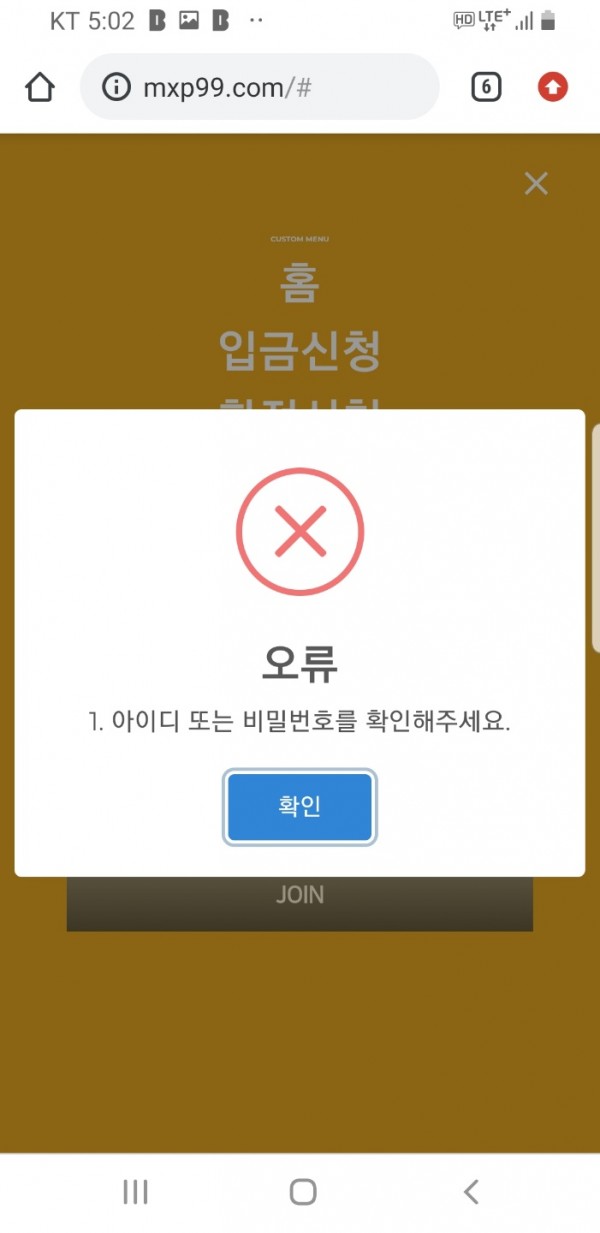Screen dimensions: 600x1233
Task: Open the browser home page
Action: coord(40,88)
